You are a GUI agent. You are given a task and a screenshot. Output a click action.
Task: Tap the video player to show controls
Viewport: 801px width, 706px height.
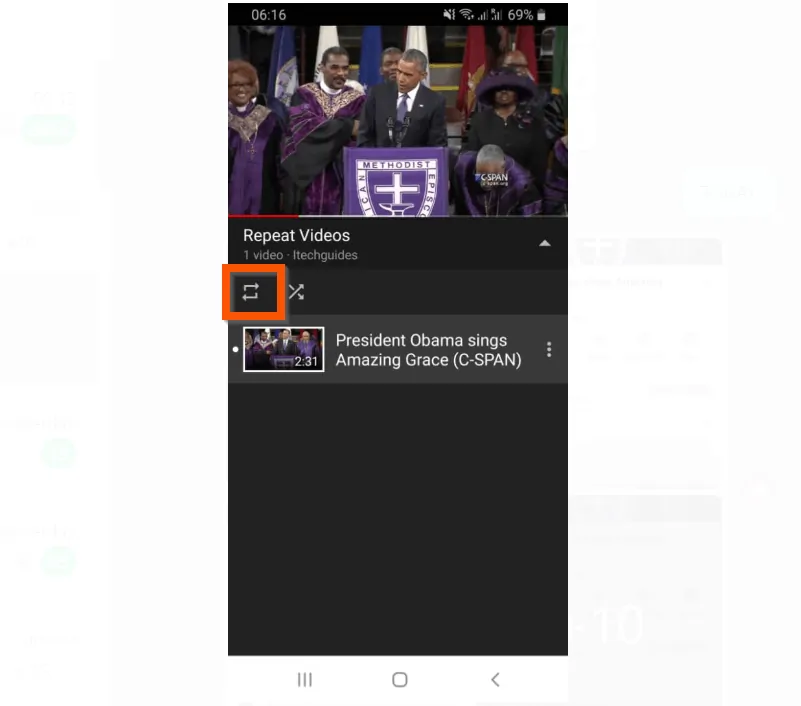398,120
